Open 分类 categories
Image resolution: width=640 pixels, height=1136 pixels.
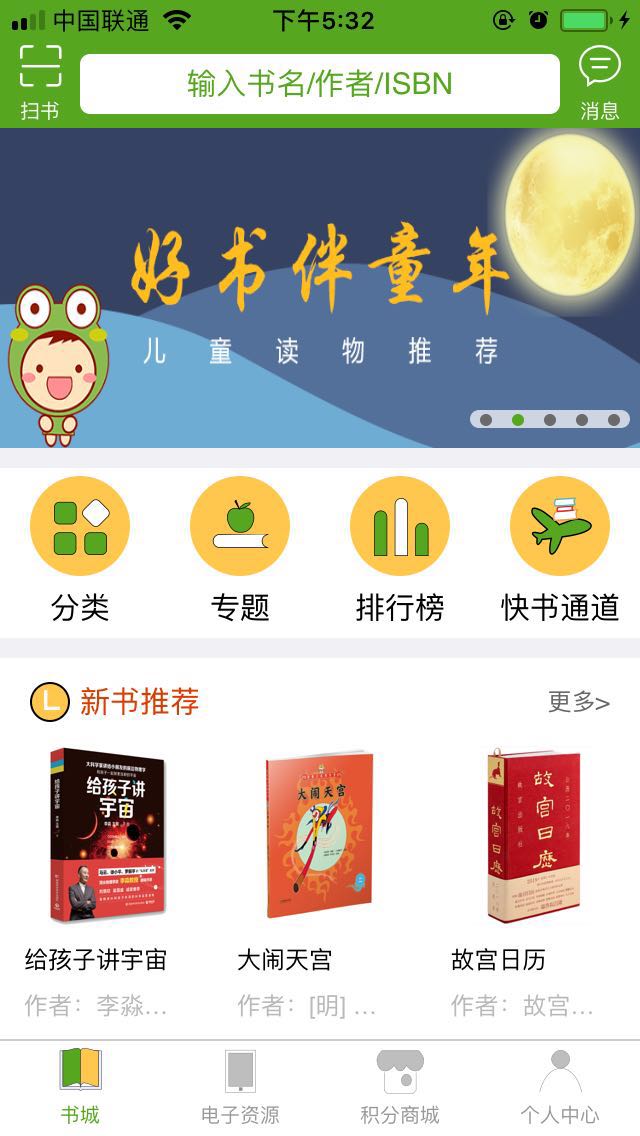point(80,548)
